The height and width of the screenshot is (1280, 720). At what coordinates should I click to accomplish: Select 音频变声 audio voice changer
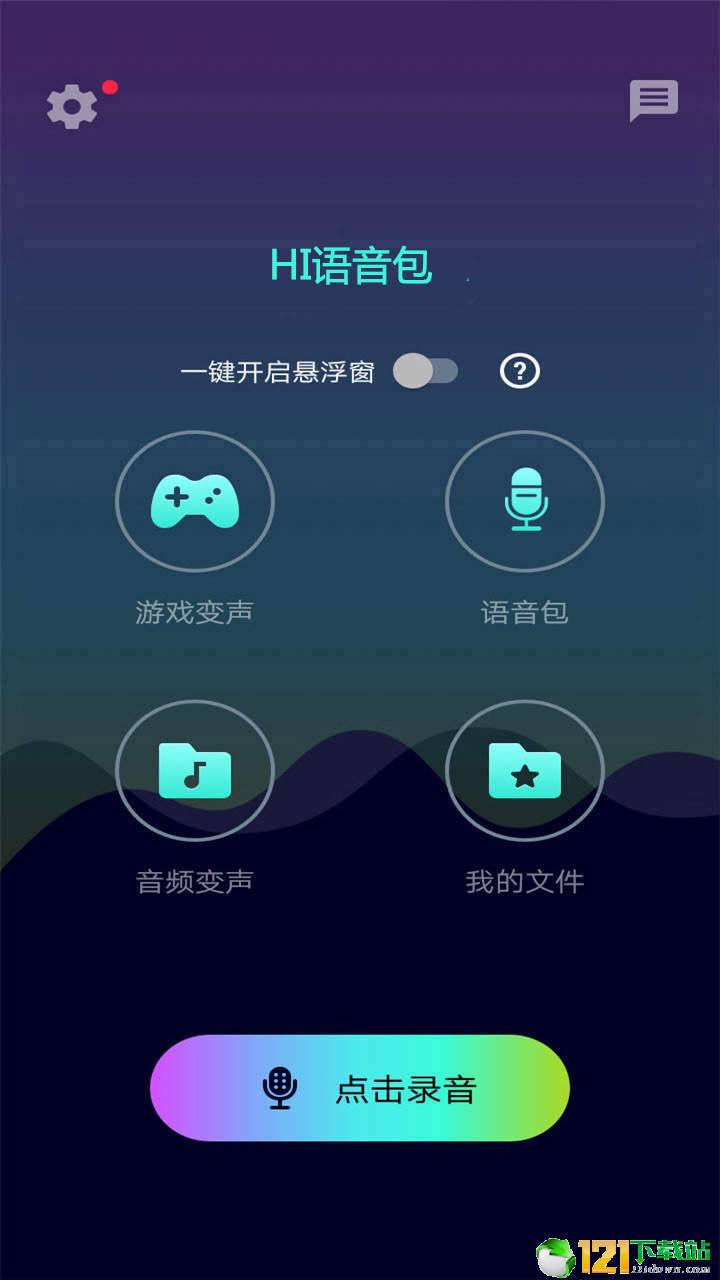[195, 771]
